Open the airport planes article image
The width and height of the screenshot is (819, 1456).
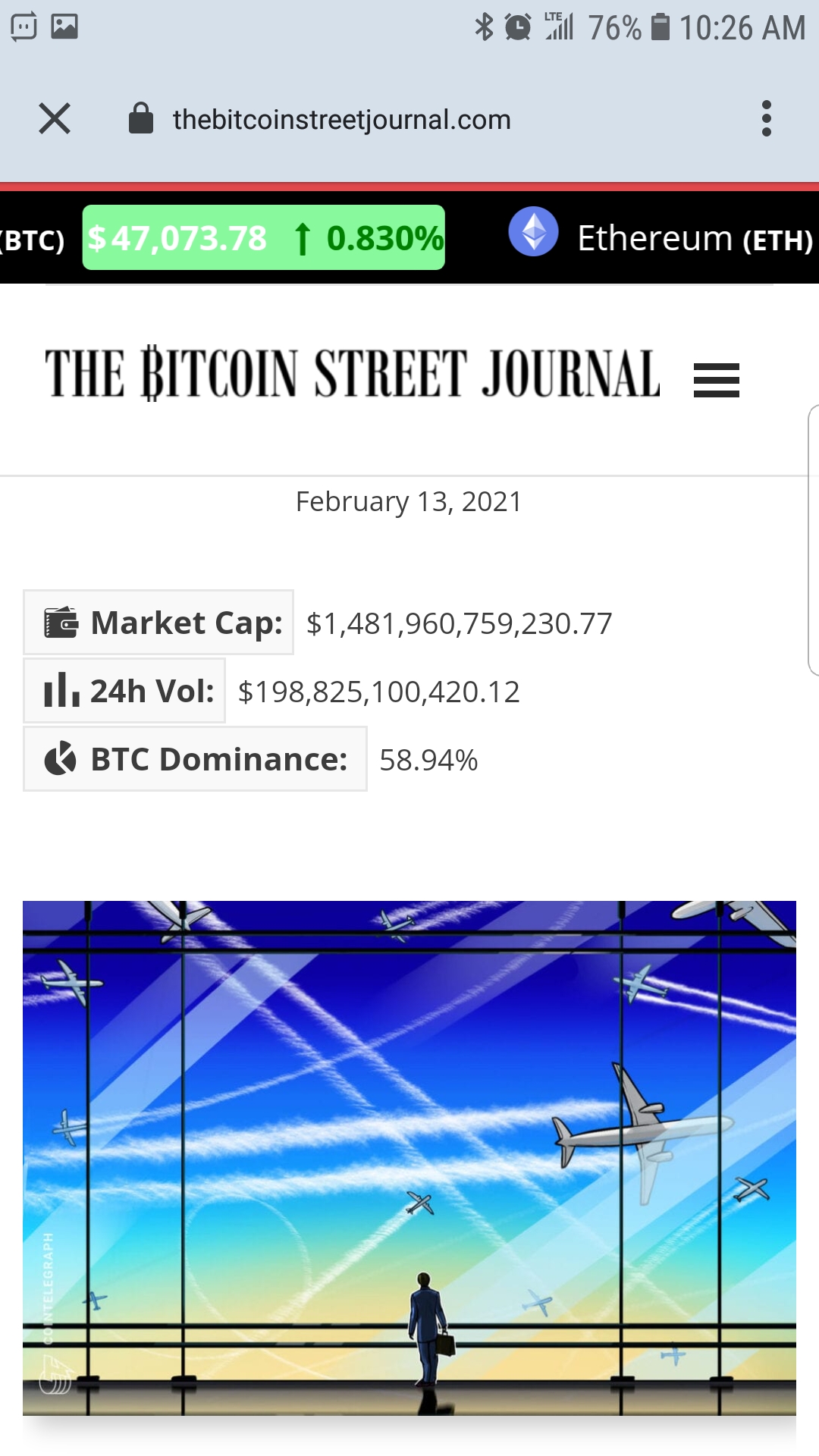tap(409, 1153)
